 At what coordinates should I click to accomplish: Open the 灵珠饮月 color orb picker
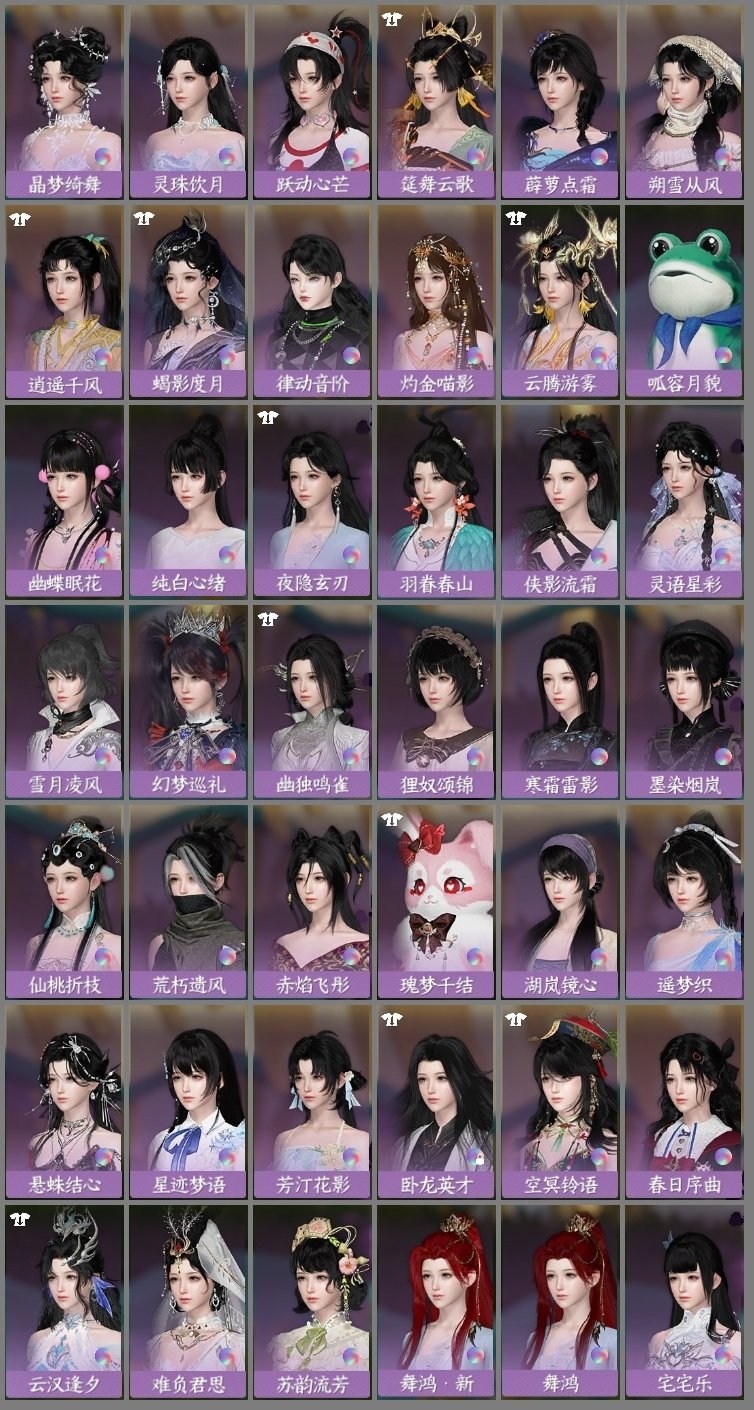point(229,158)
